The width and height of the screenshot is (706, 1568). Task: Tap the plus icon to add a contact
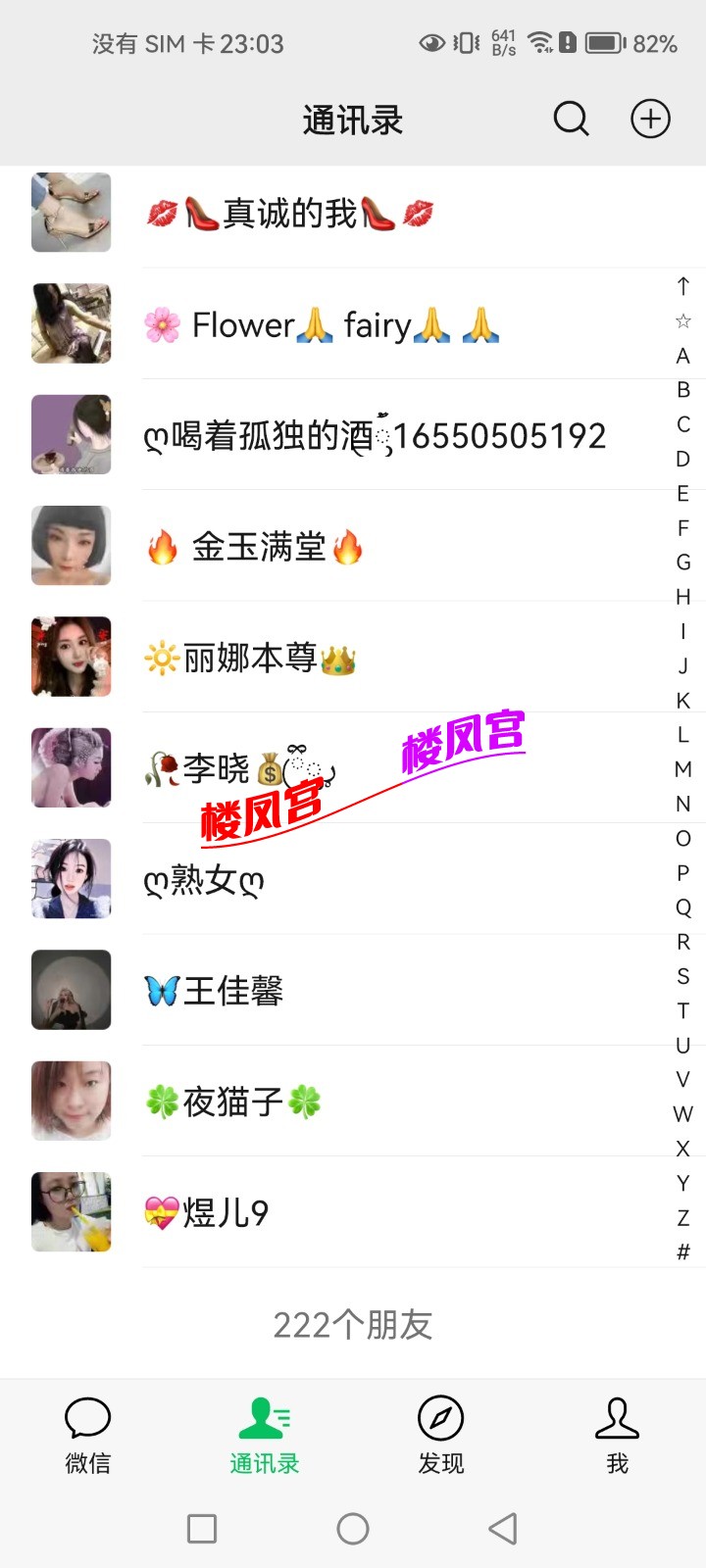[650, 119]
